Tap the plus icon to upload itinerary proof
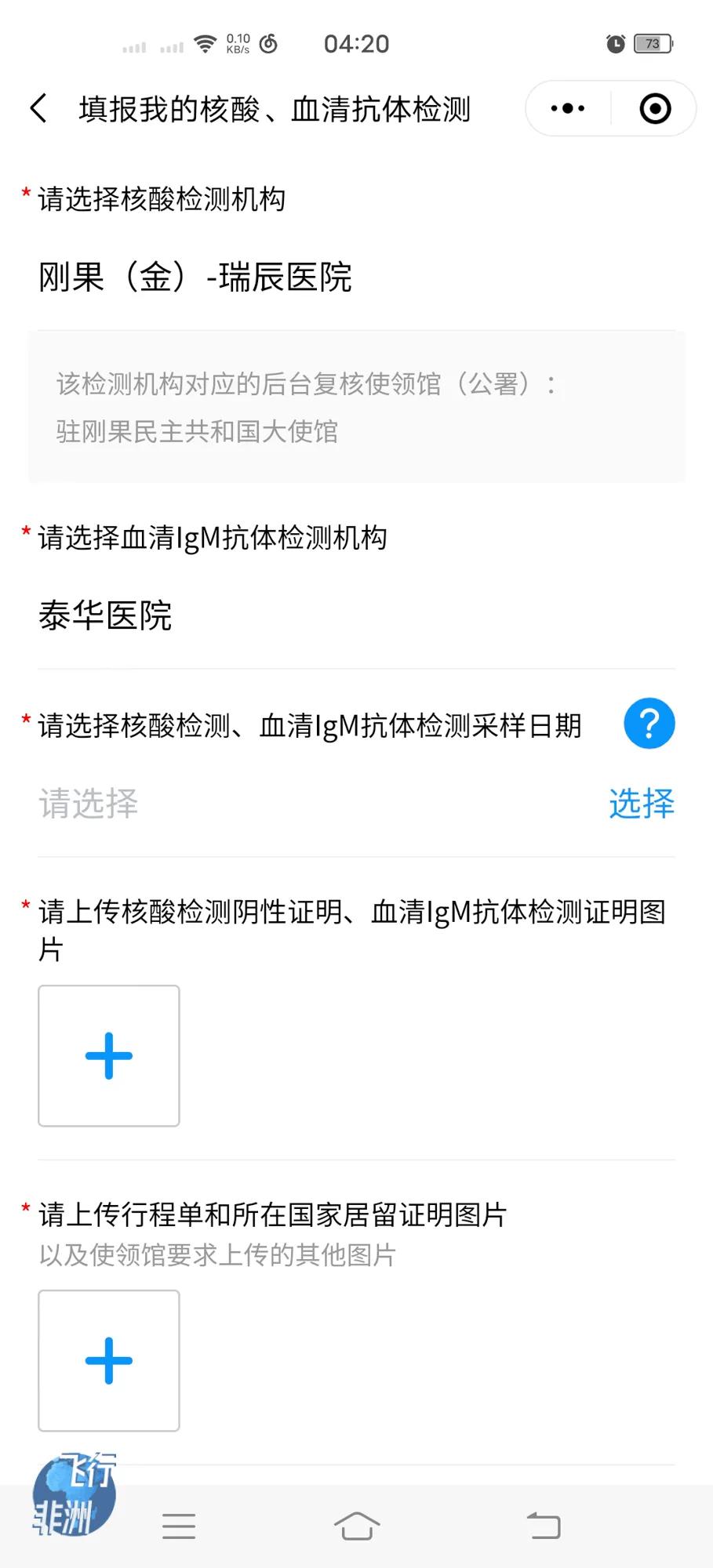This screenshot has width=713, height=1568. [x=108, y=1361]
